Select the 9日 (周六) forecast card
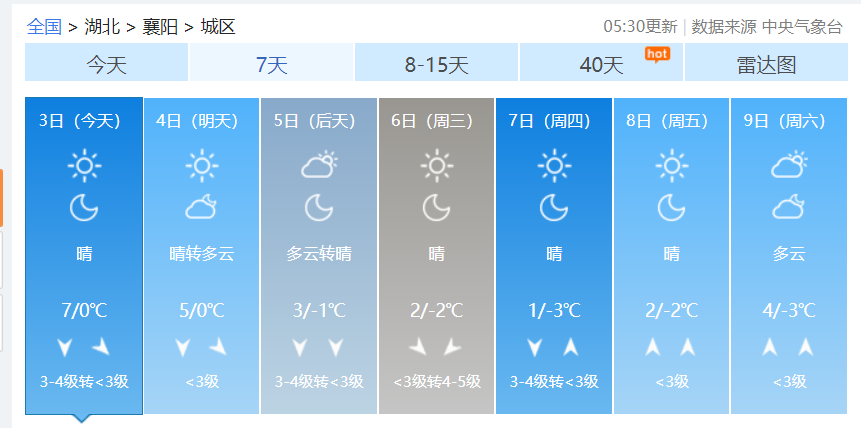 (x=788, y=255)
